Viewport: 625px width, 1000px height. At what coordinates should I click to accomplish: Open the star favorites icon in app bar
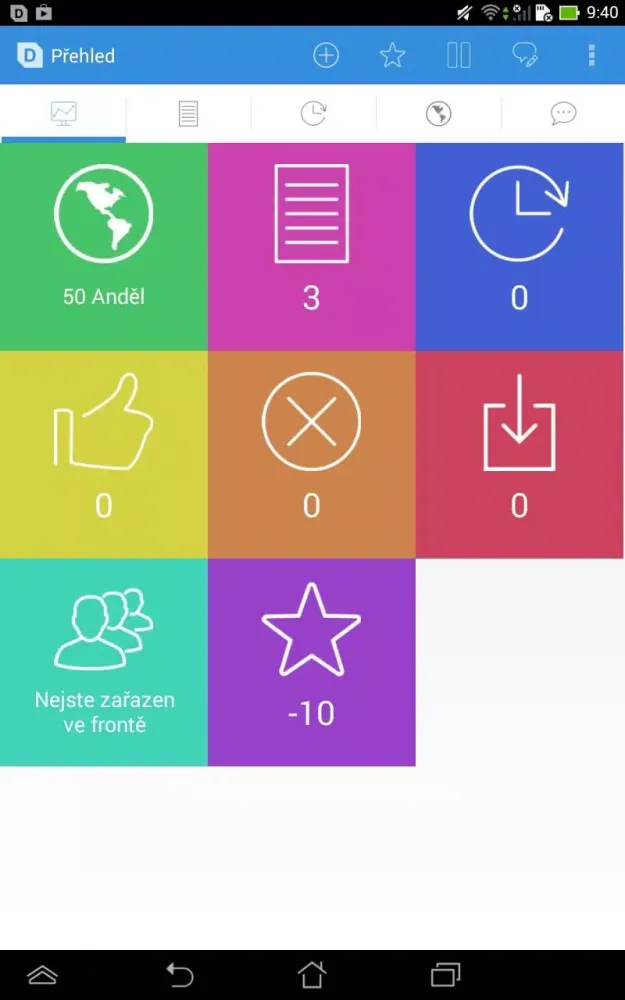tap(392, 56)
